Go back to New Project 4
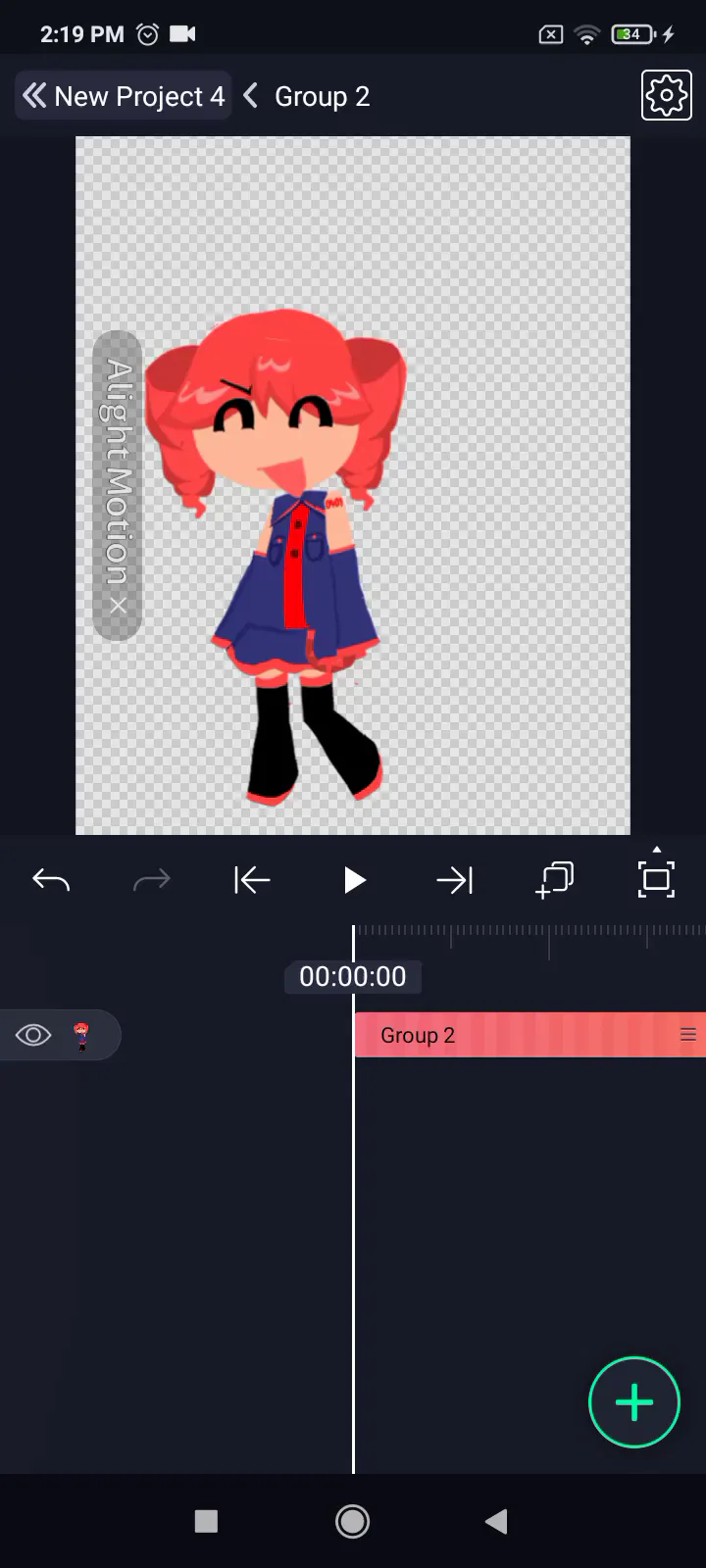 coord(124,96)
